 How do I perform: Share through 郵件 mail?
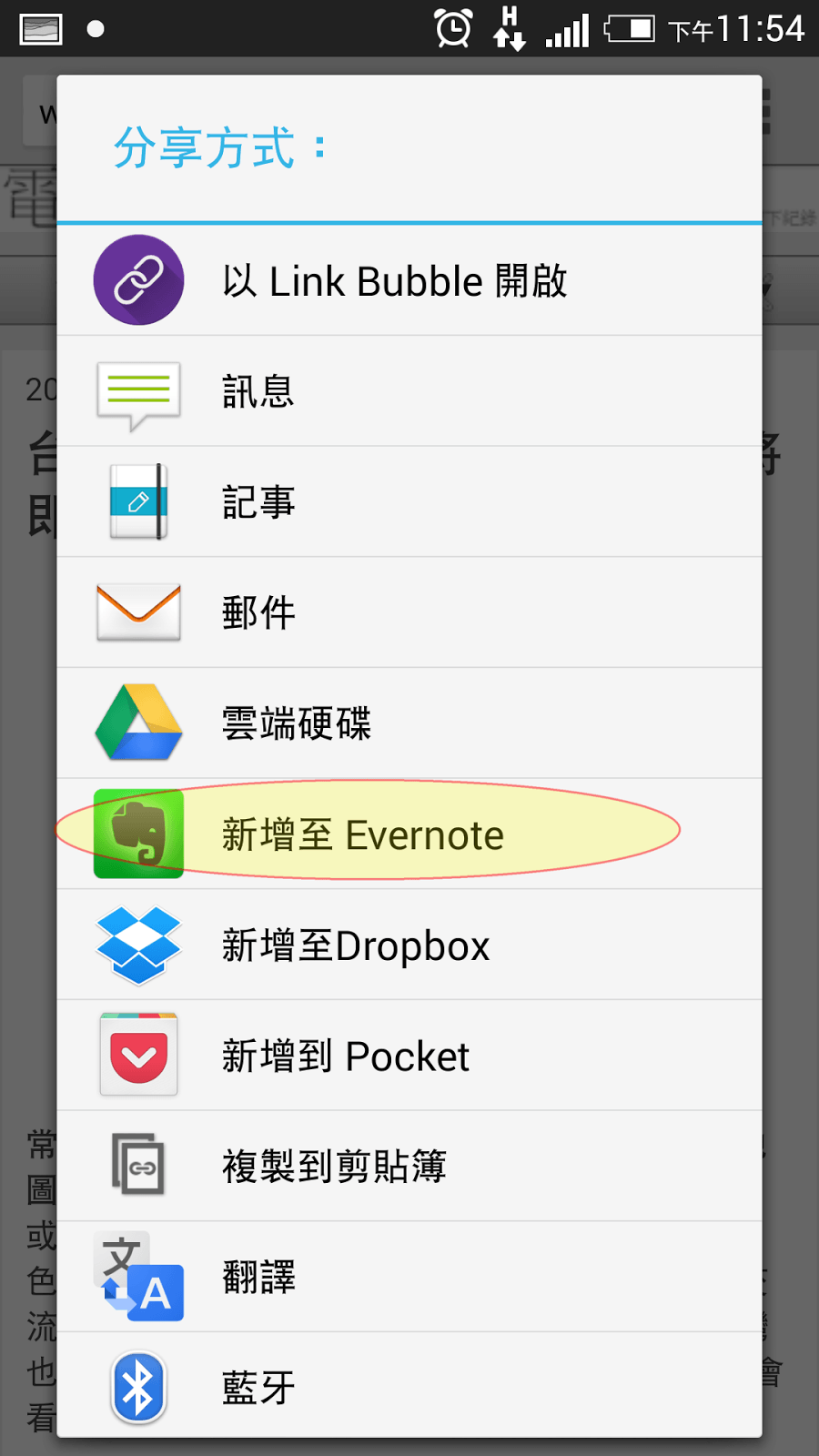tap(409, 612)
